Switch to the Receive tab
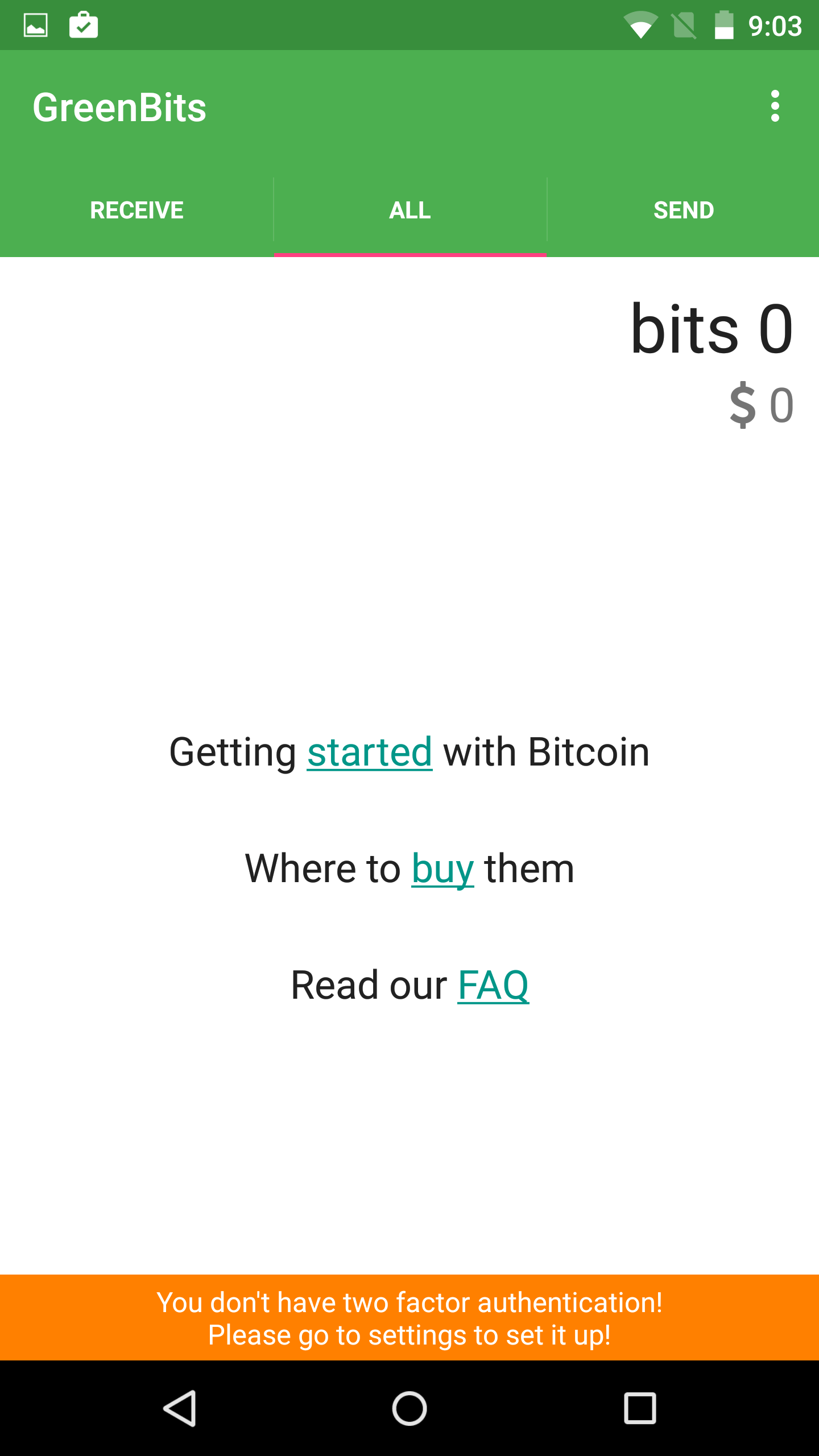Viewport: 819px width, 1456px height. (x=136, y=210)
